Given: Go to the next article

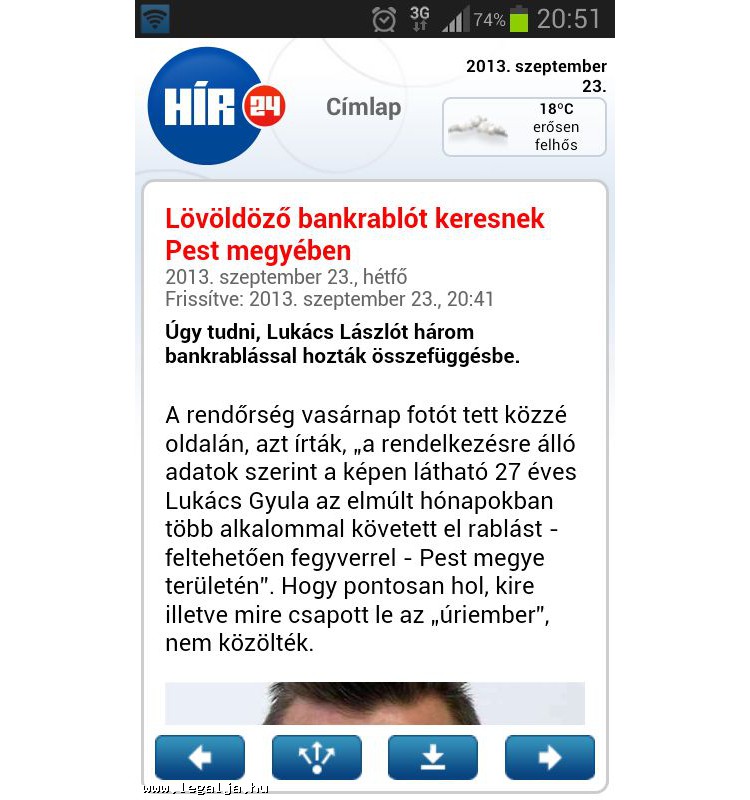Looking at the screenshot, I should (549, 757).
